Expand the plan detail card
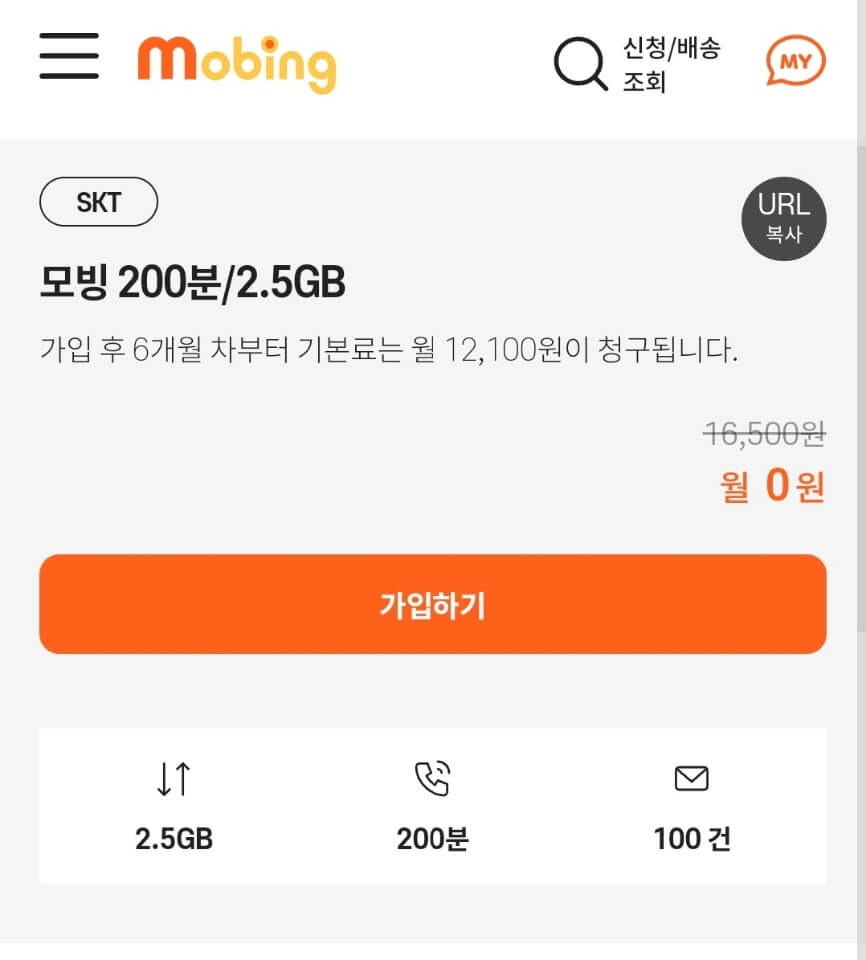Screen dimensions: 866x960 click(433, 807)
